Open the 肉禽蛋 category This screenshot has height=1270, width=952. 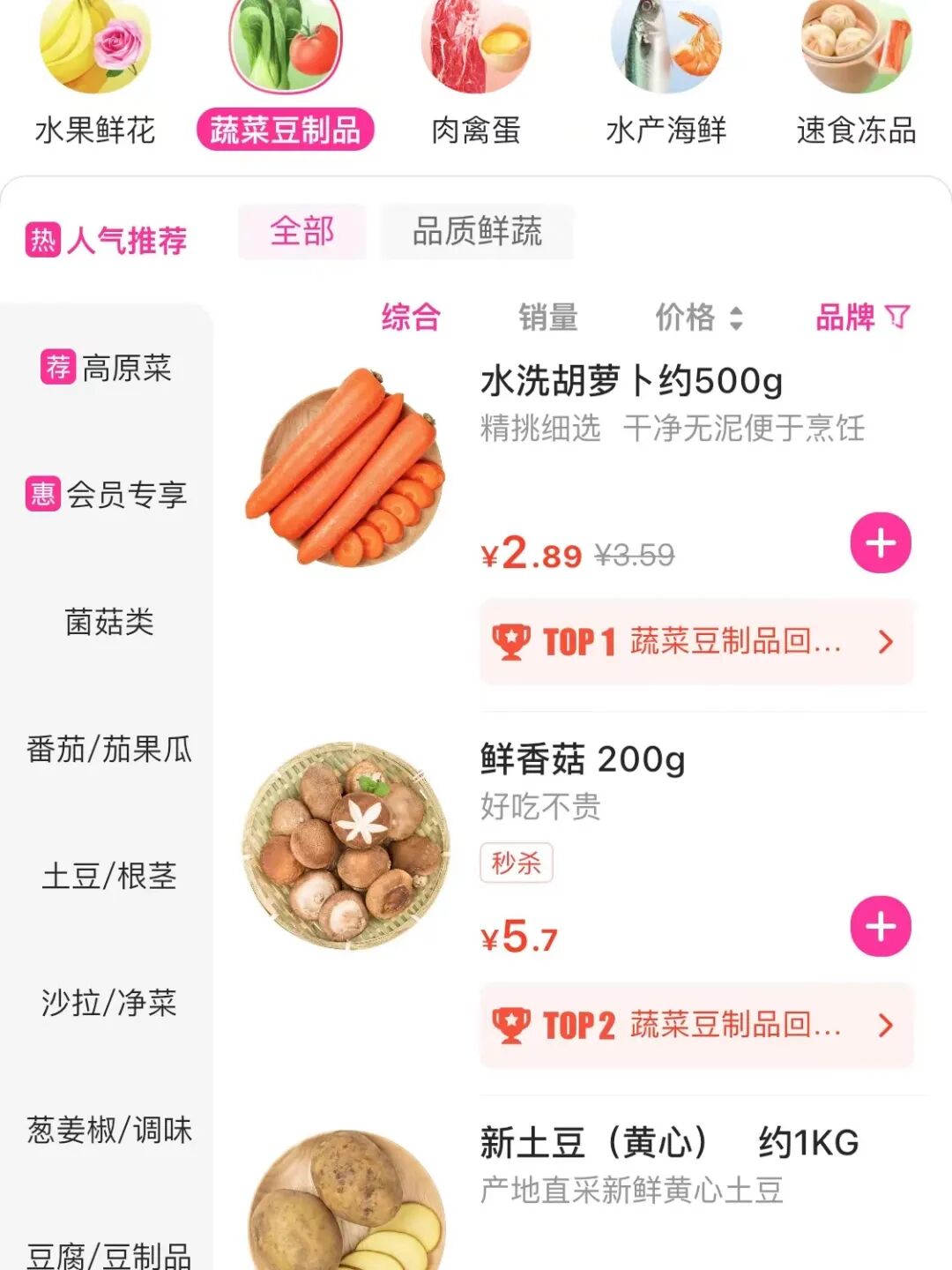[x=476, y=75]
